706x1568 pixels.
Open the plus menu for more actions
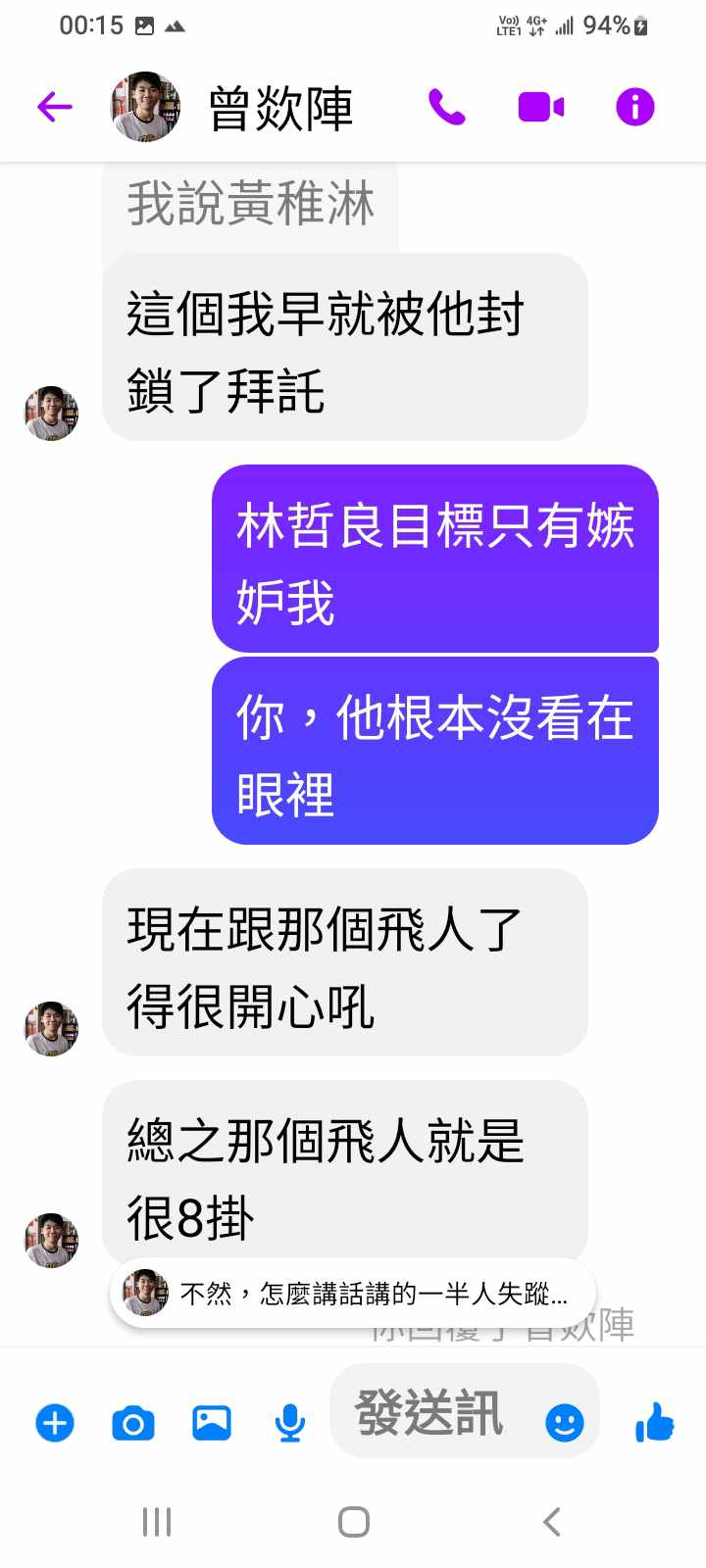[55, 1423]
